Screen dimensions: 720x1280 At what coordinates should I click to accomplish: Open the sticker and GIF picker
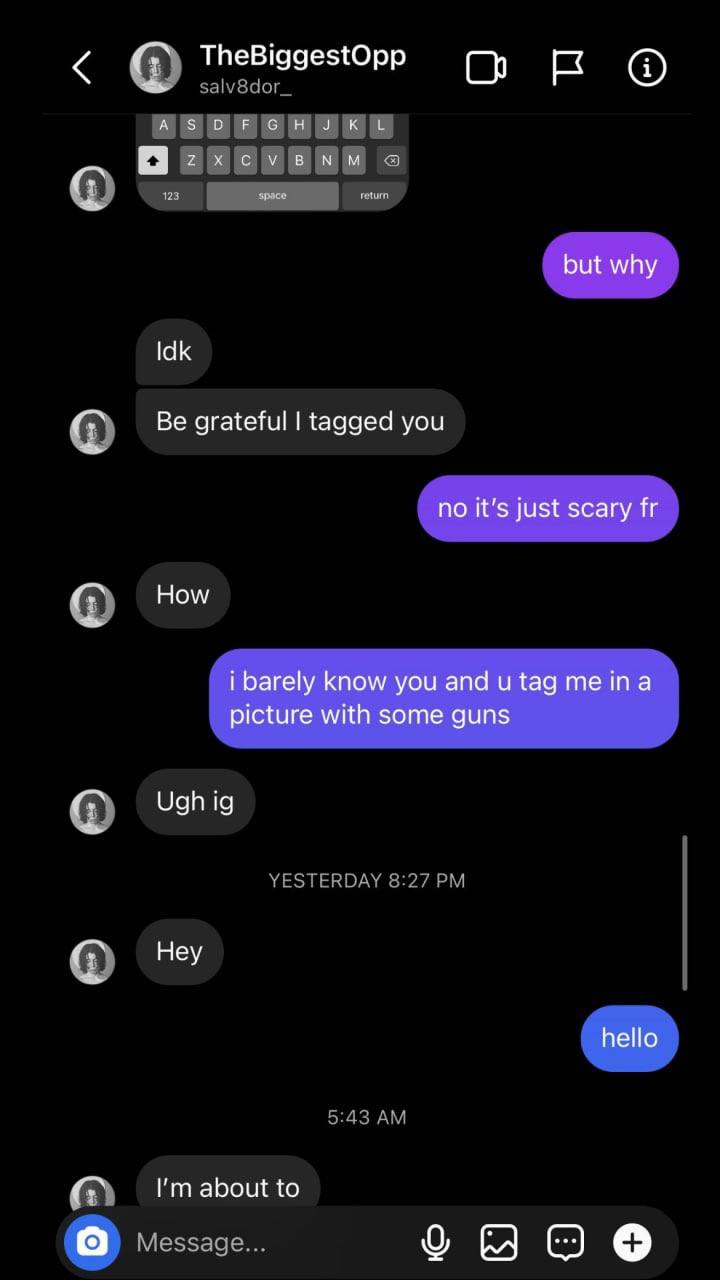click(x=565, y=1242)
